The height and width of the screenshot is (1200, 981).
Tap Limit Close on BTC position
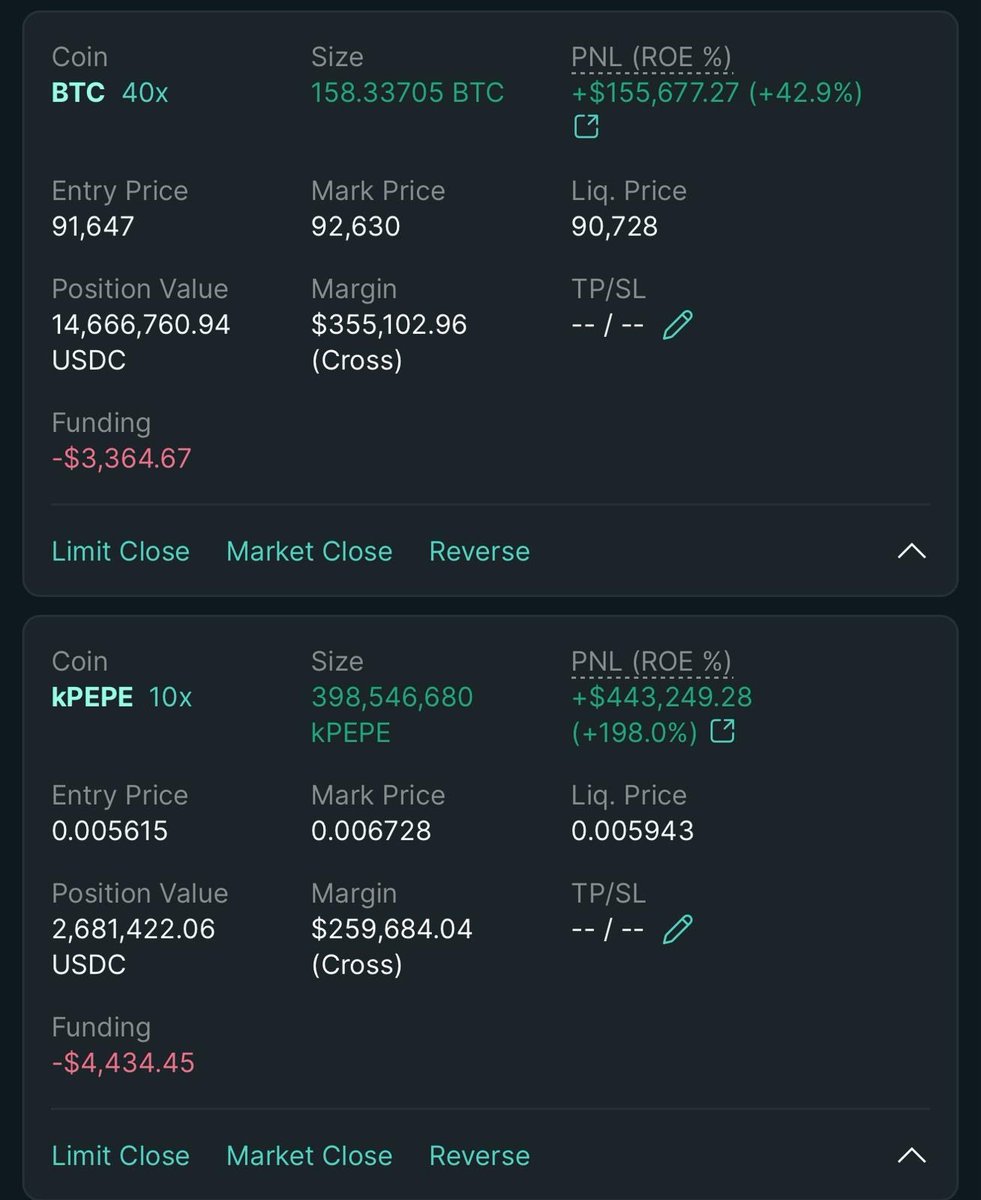pos(120,551)
